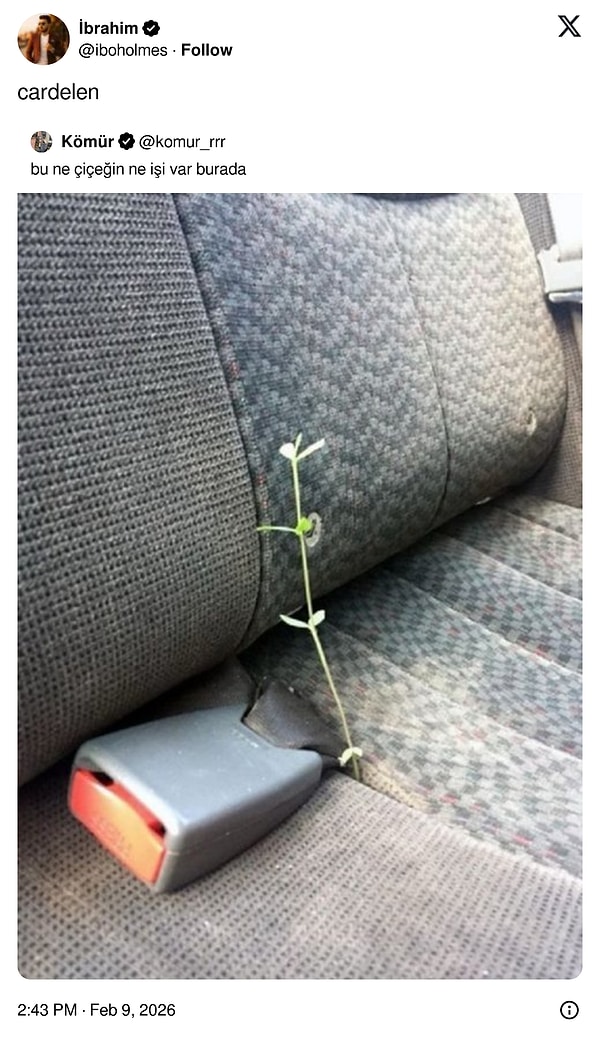Viewport: 600px width, 1040px height.
Task: Open the X logo link
Action: tap(569, 27)
